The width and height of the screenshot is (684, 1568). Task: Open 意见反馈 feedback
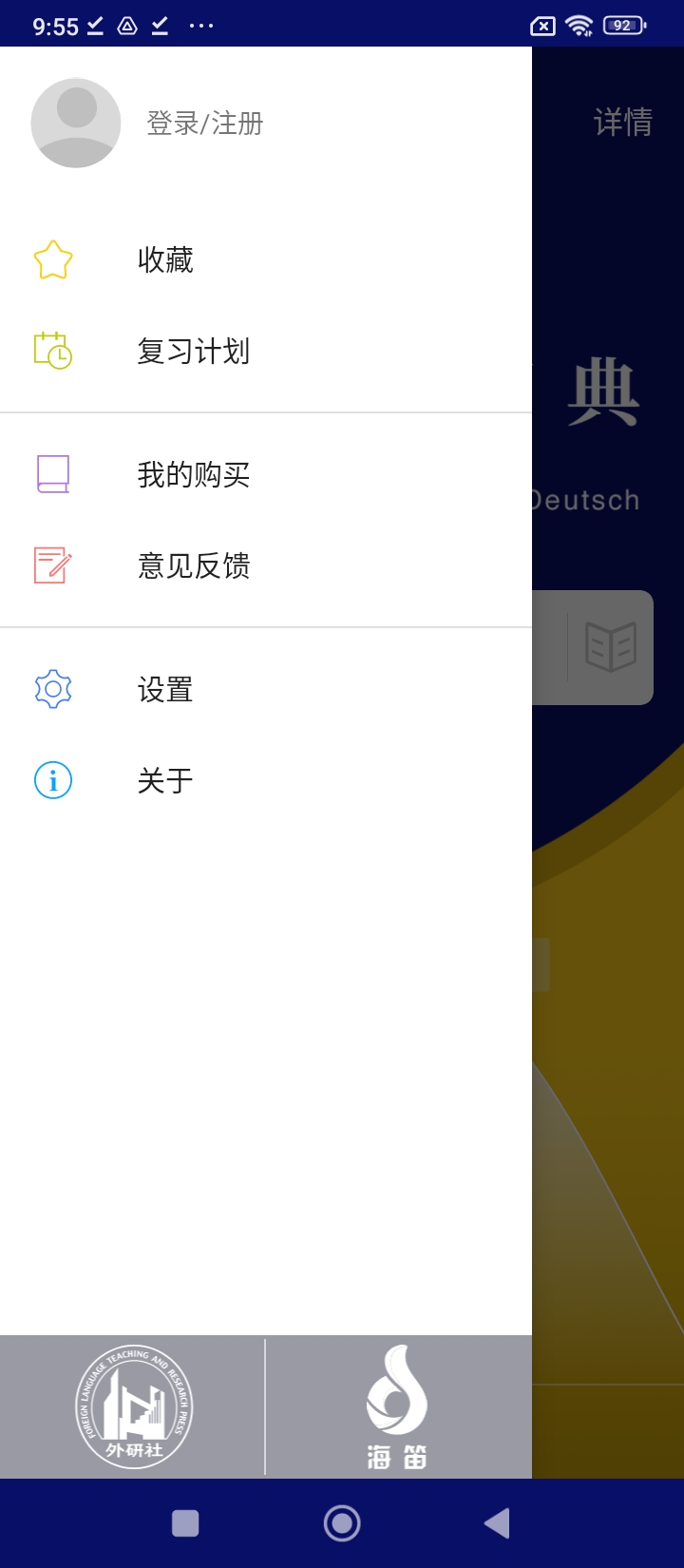point(193,565)
